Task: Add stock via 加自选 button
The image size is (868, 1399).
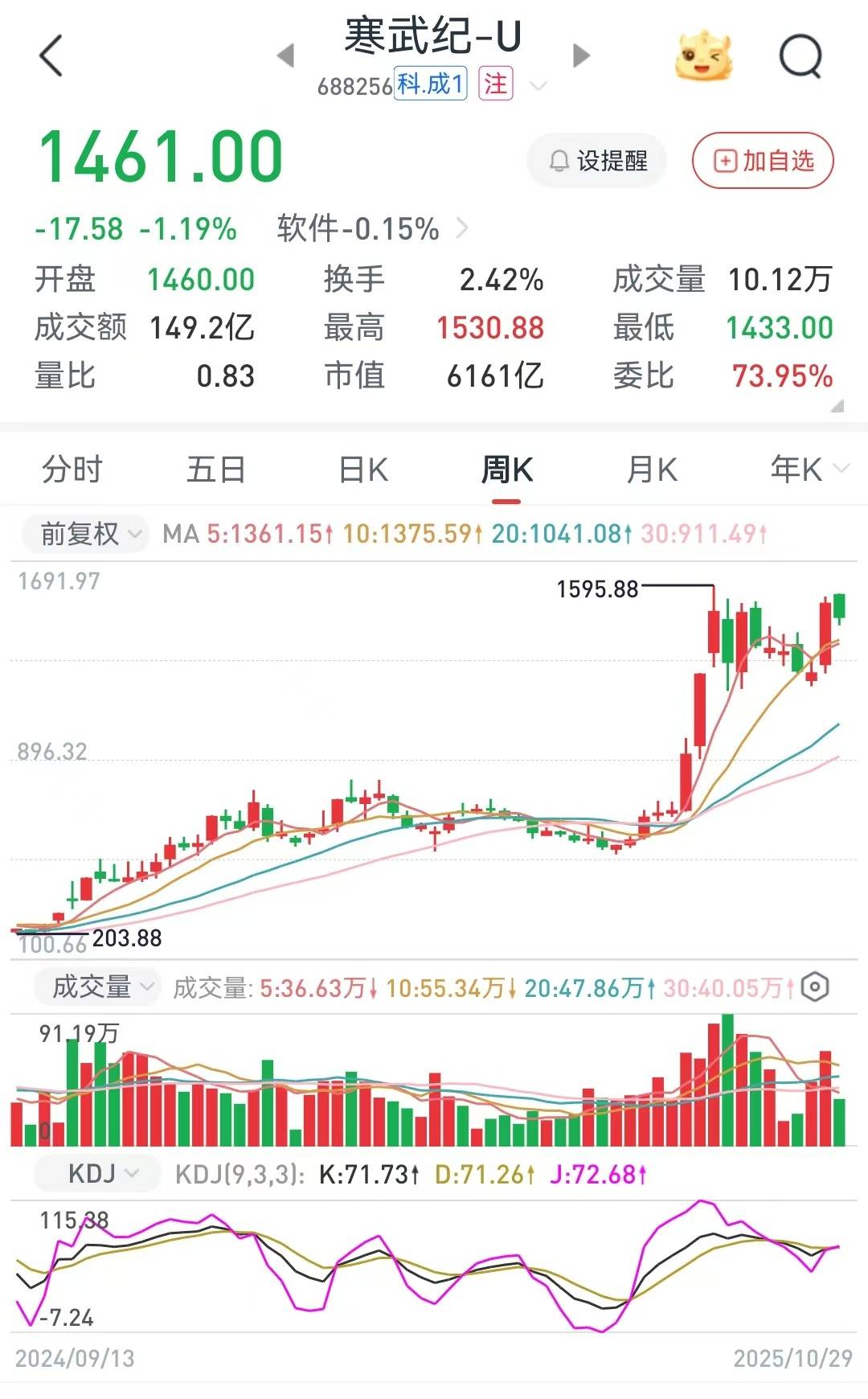Action: click(763, 161)
